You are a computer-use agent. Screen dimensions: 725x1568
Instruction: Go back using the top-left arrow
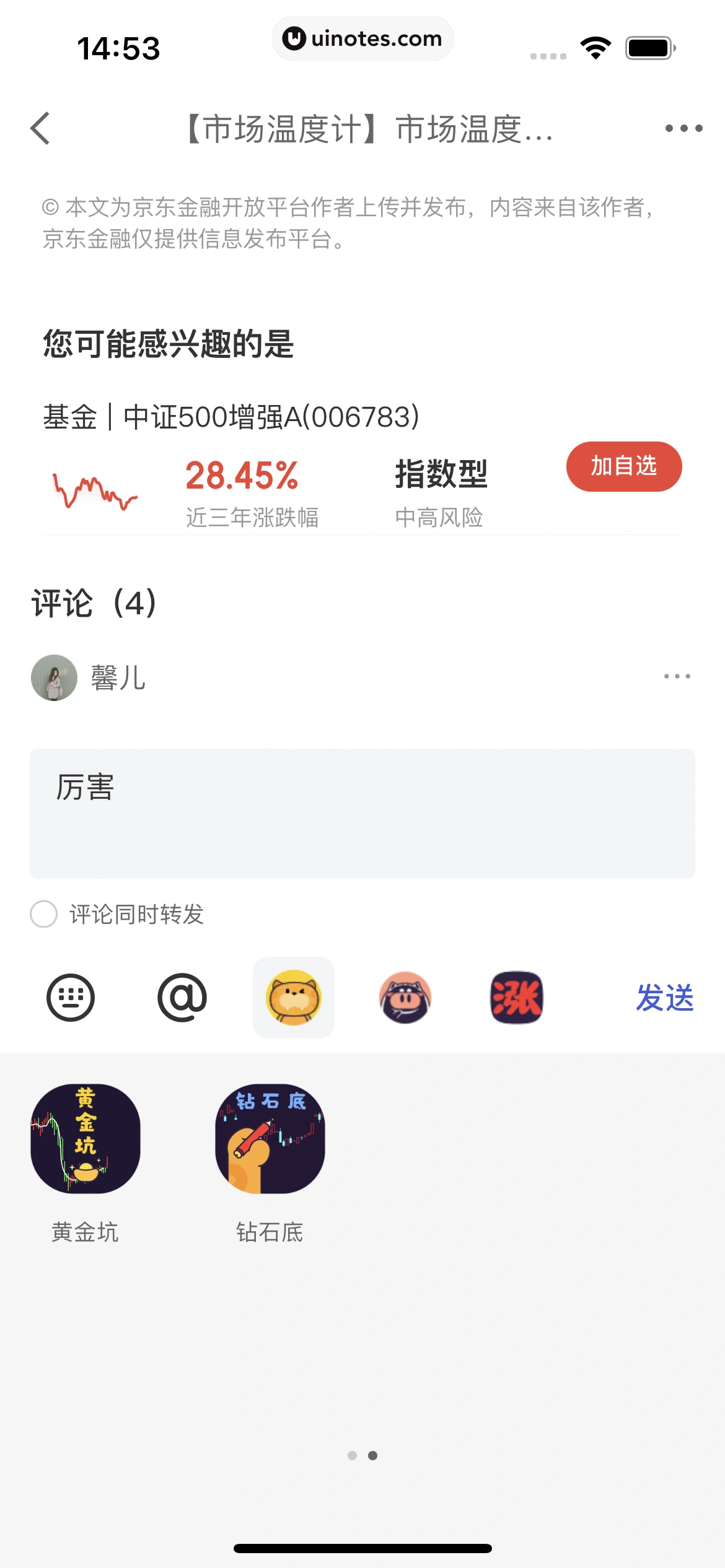click(x=41, y=129)
